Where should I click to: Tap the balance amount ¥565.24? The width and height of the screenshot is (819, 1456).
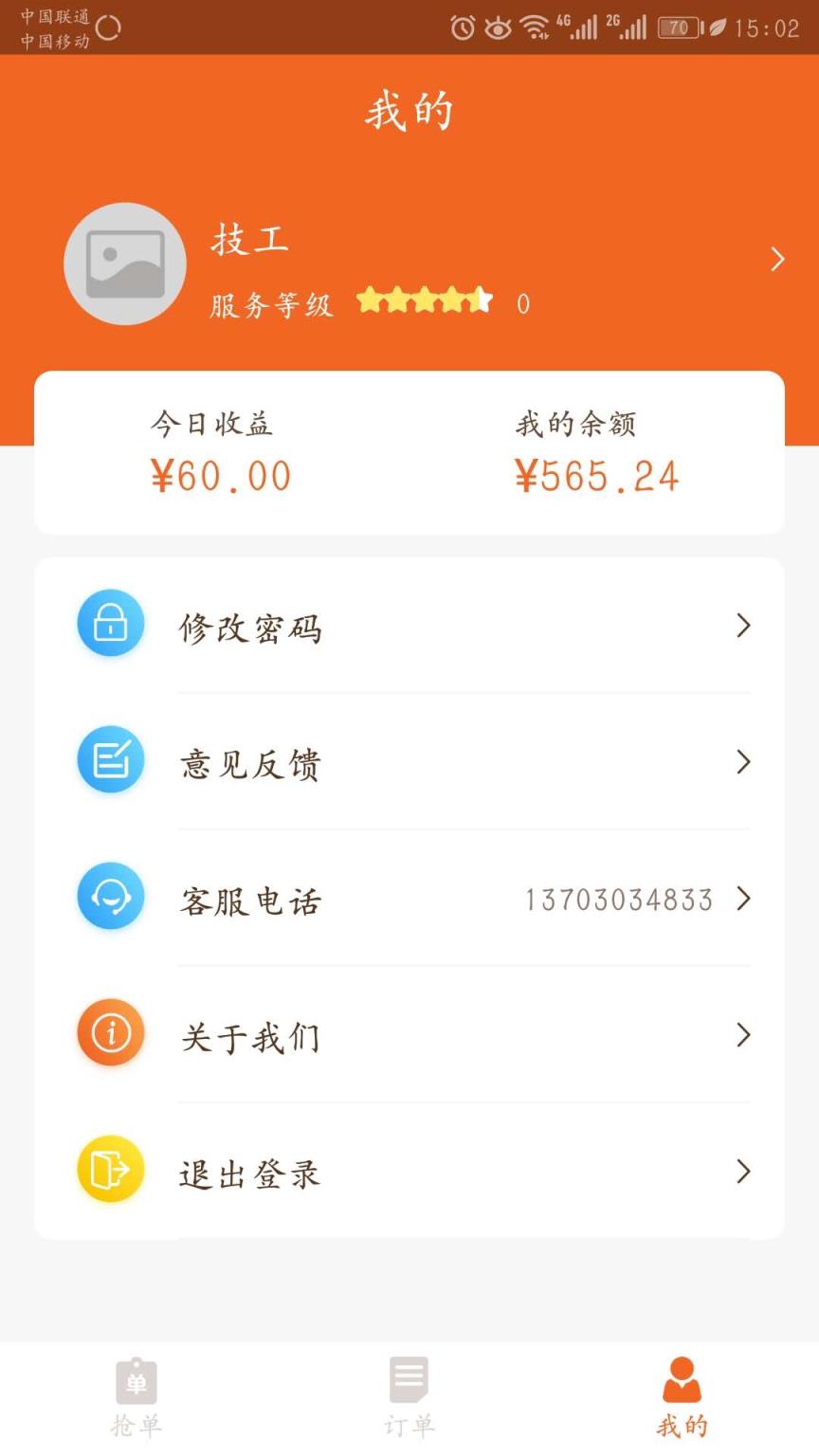(597, 476)
